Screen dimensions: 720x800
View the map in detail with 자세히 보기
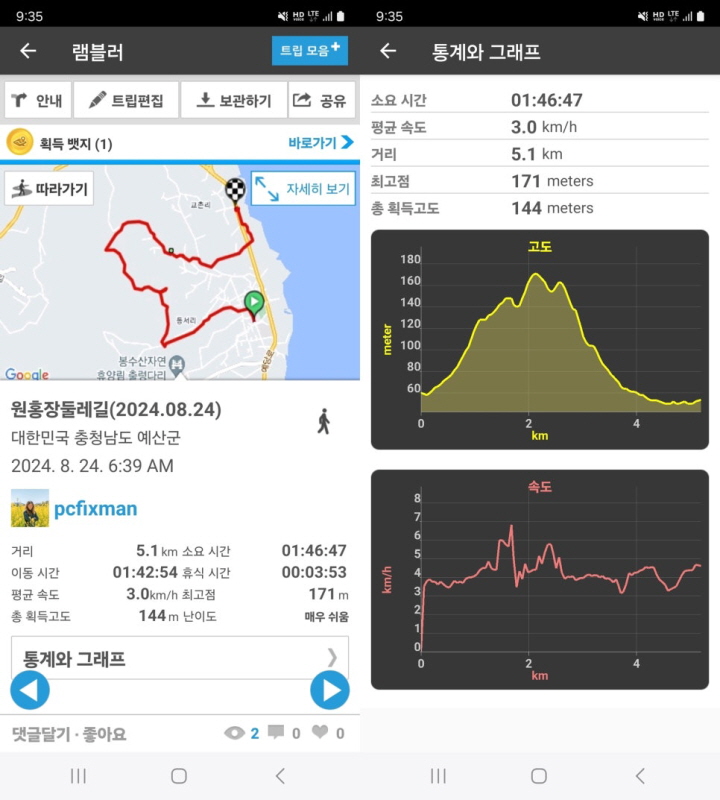pyautogui.click(x=303, y=188)
